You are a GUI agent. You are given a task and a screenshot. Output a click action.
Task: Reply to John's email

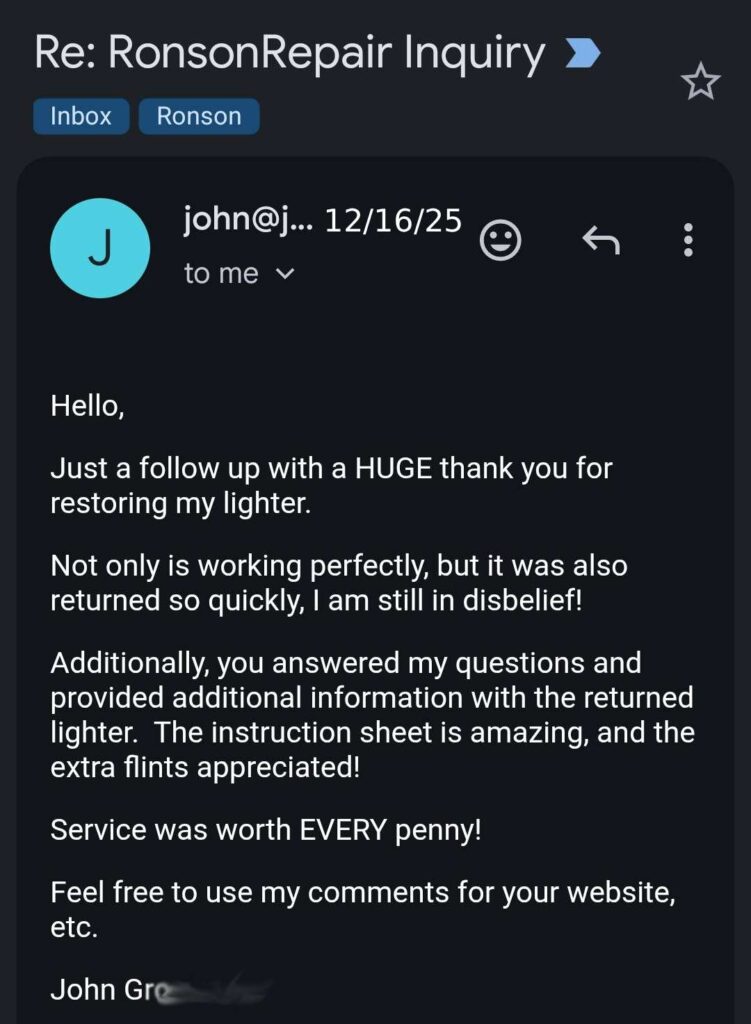coord(601,239)
